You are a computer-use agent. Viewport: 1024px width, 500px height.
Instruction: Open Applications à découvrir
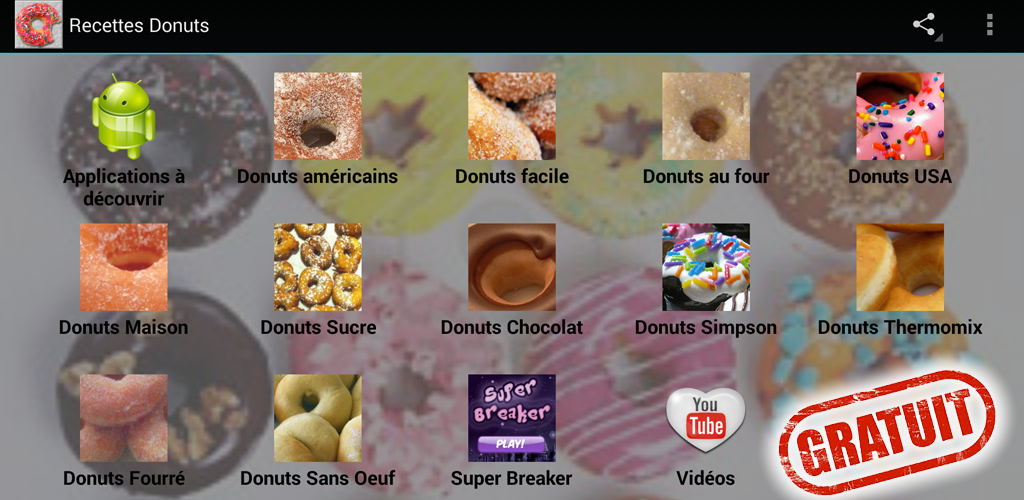[124, 117]
